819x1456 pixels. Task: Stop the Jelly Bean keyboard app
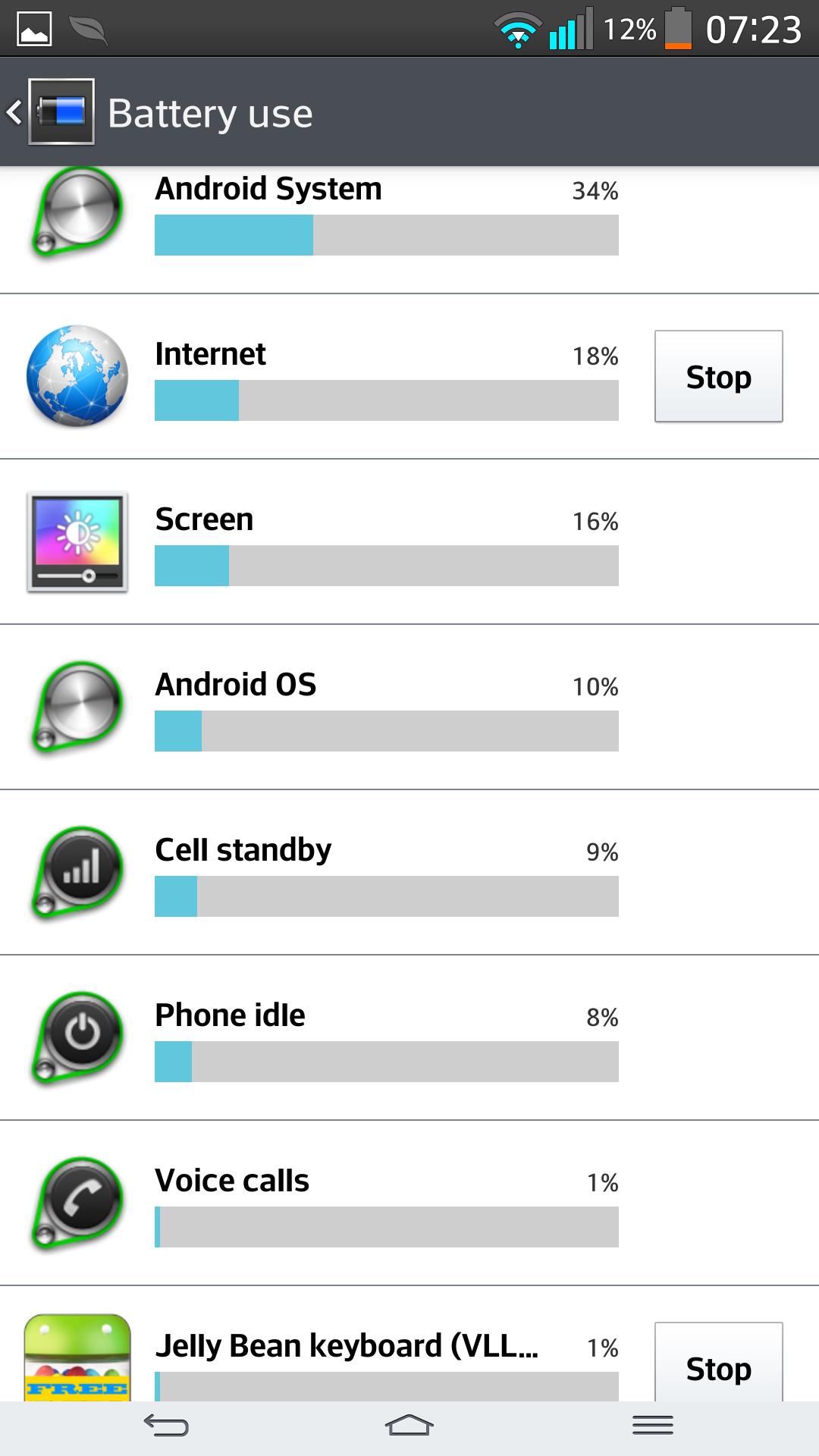point(718,1365)
